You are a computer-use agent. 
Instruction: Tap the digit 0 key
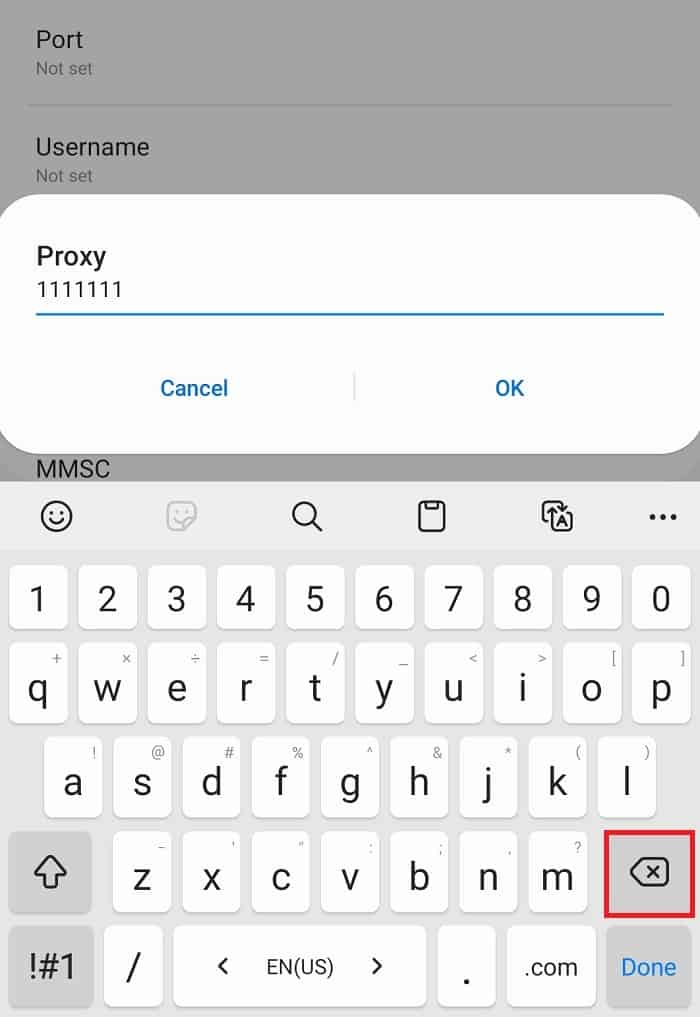pyautogui.click(x=661, y=598)
